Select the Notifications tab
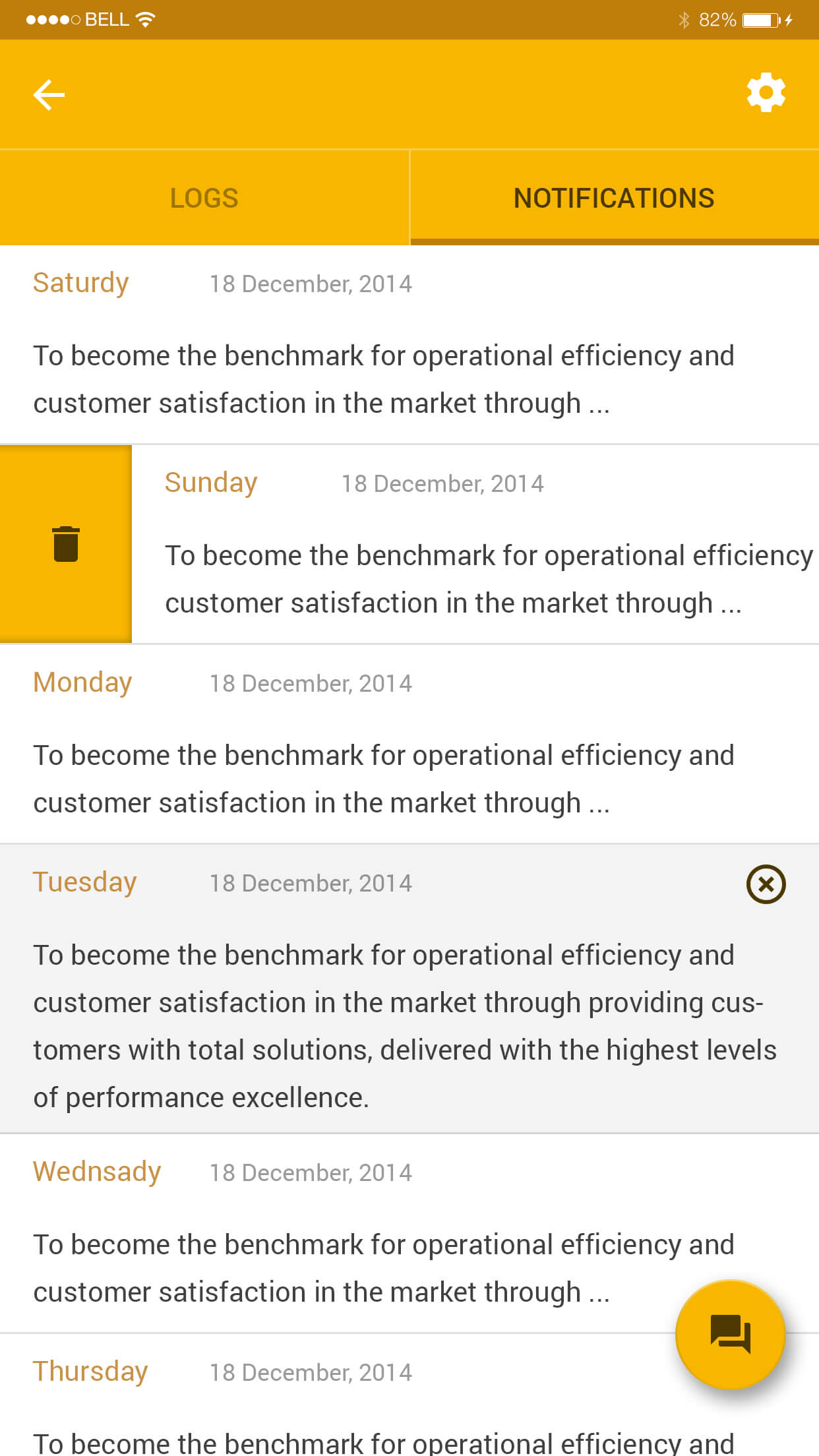Screen dimensions: 819x1456 (x=615, y=198)
